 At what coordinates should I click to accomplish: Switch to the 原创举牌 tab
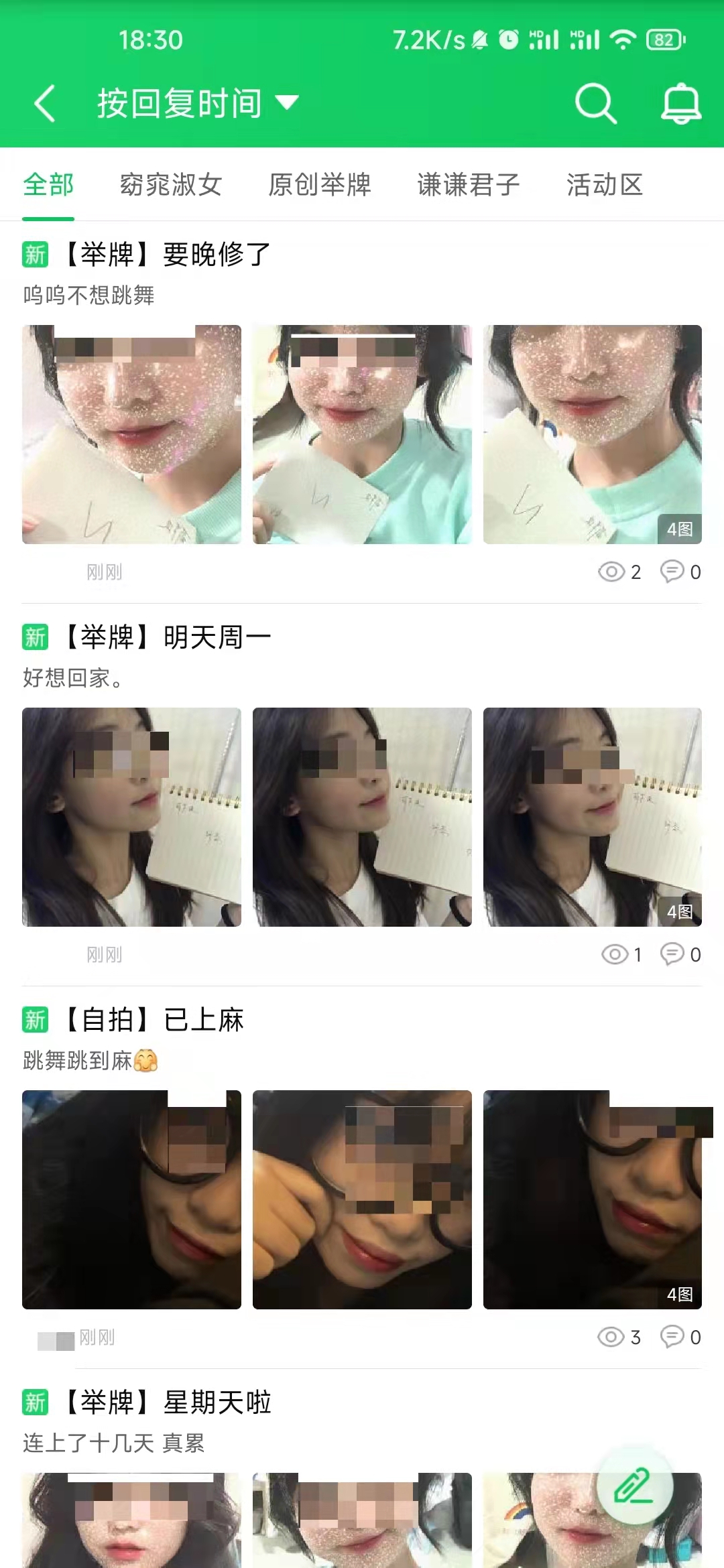[320, 185]
